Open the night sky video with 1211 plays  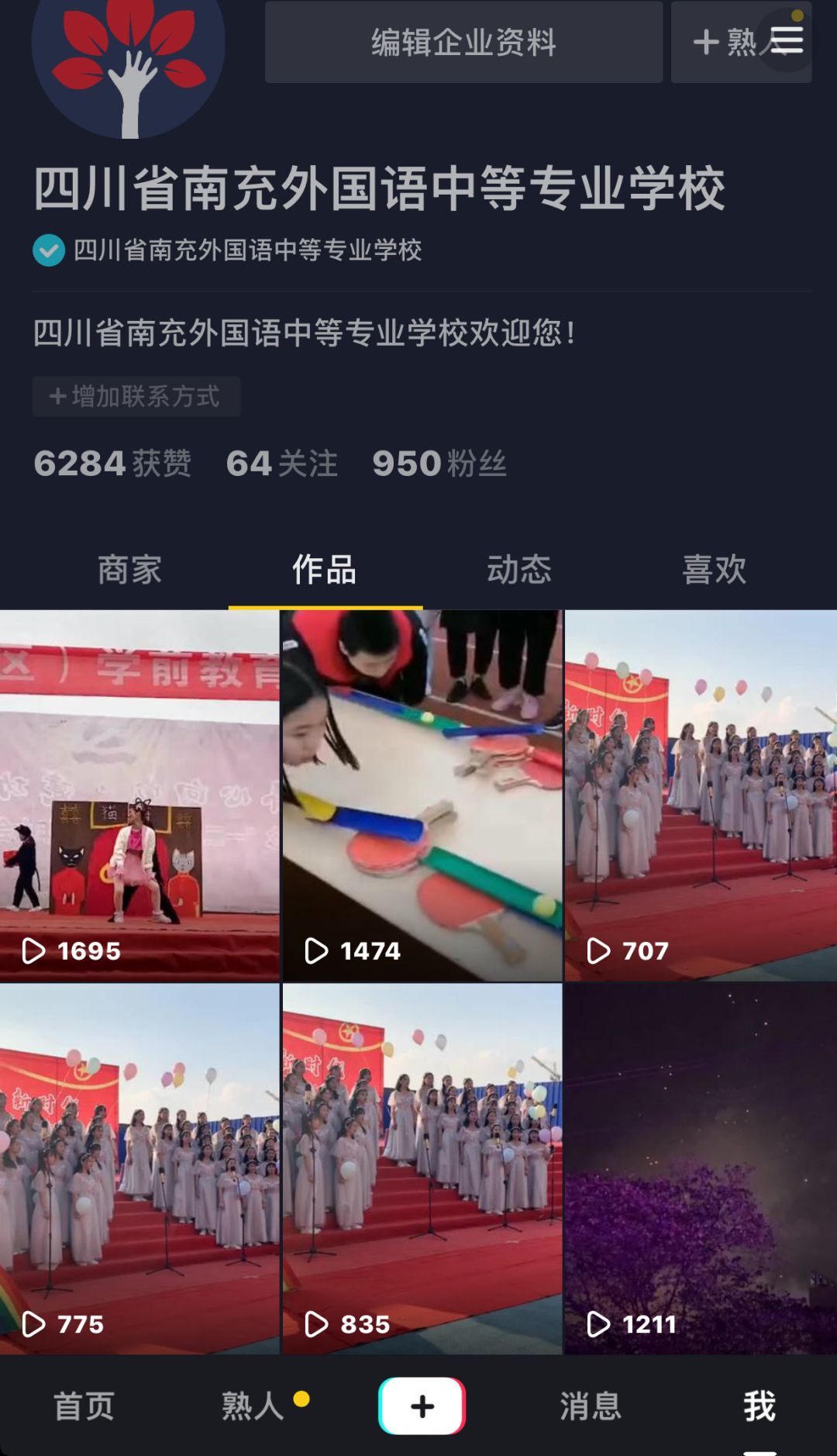coord(701,1168)
